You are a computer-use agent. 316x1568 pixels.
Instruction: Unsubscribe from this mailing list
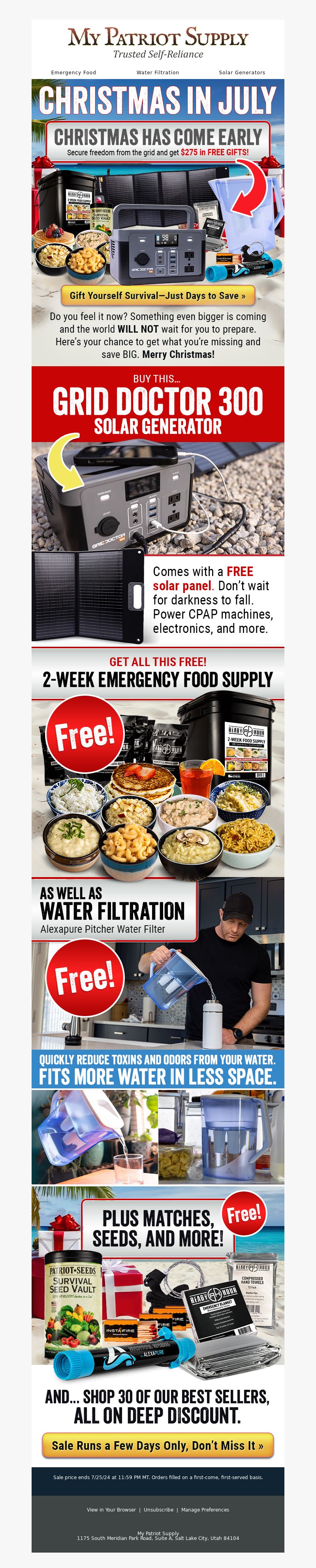tap(158, 1510)
